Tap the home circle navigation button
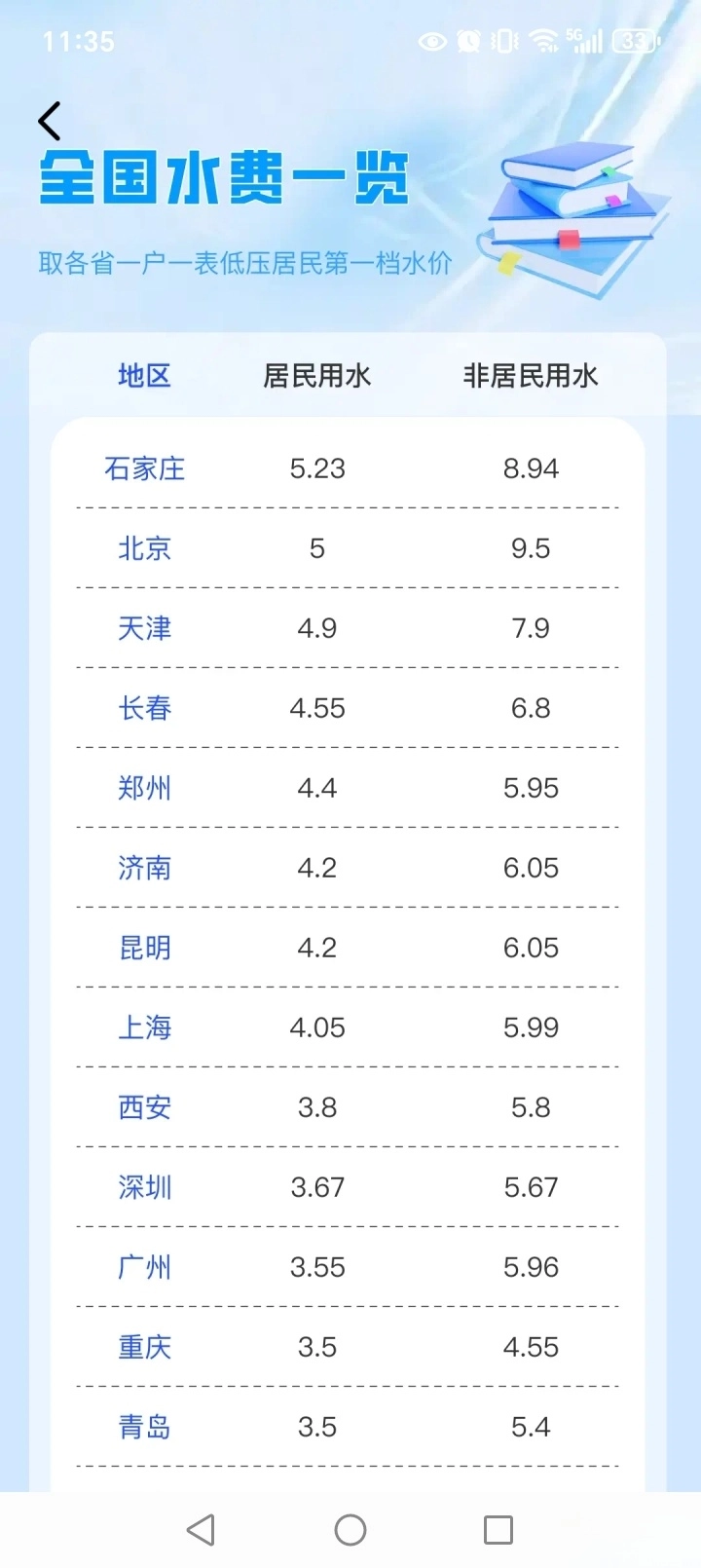Screen dimensions: 701x1568 350,1529
